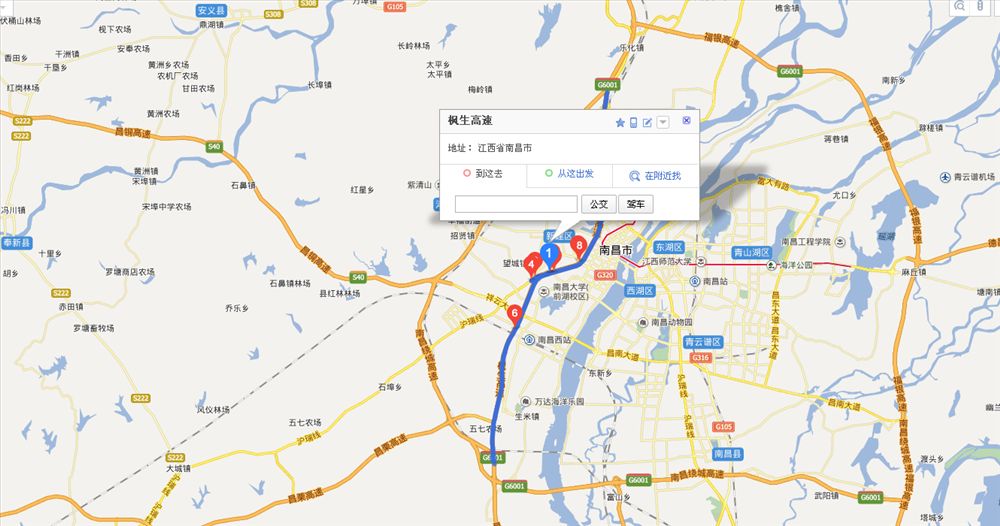Select red map marker 8

pos(577,243)
